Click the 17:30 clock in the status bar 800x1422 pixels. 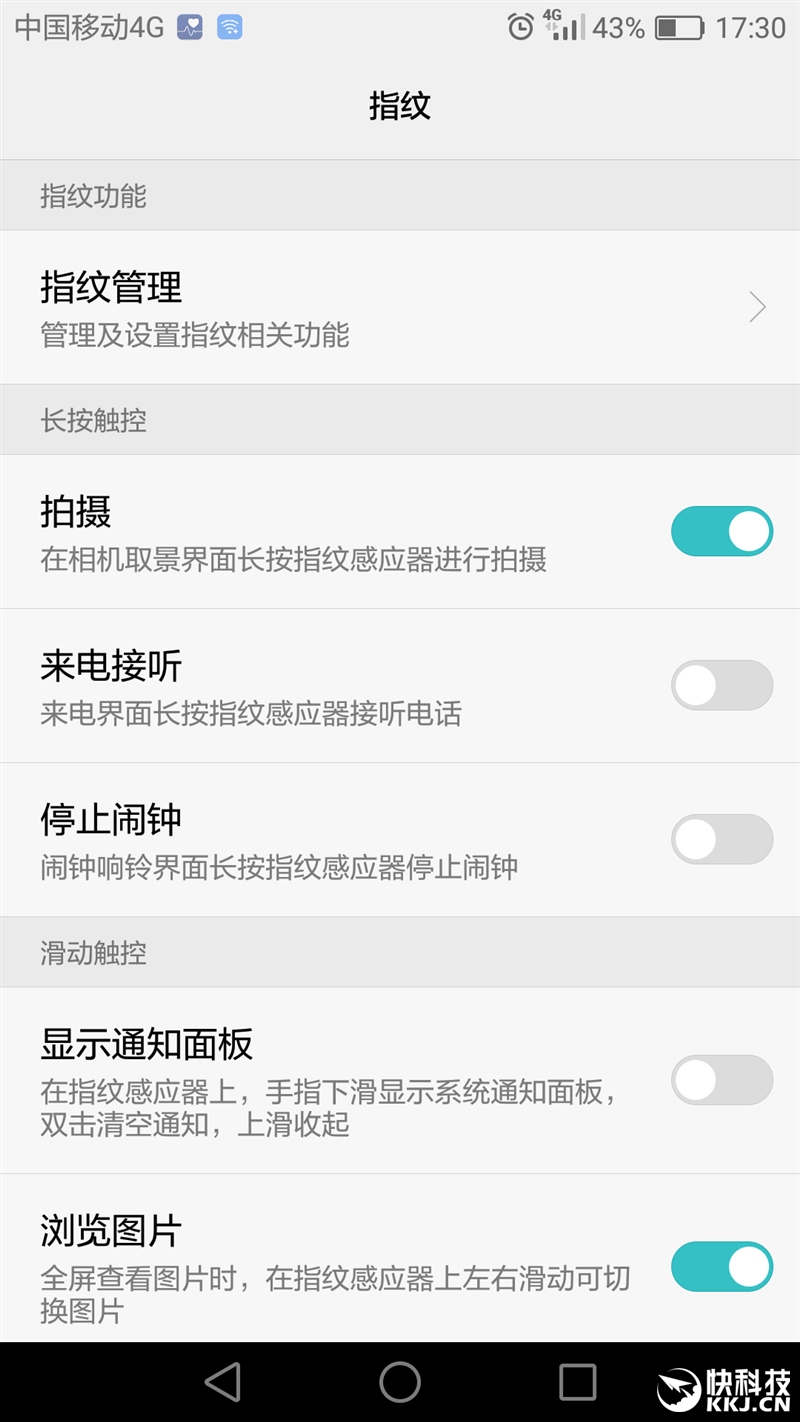coord(758,28)
